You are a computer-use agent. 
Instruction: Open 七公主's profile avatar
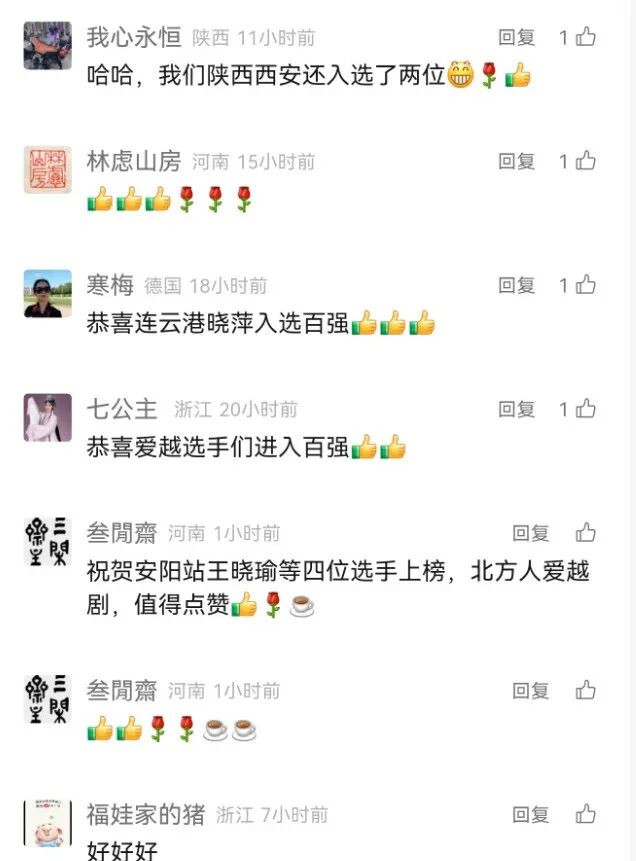tap(47, 417)
